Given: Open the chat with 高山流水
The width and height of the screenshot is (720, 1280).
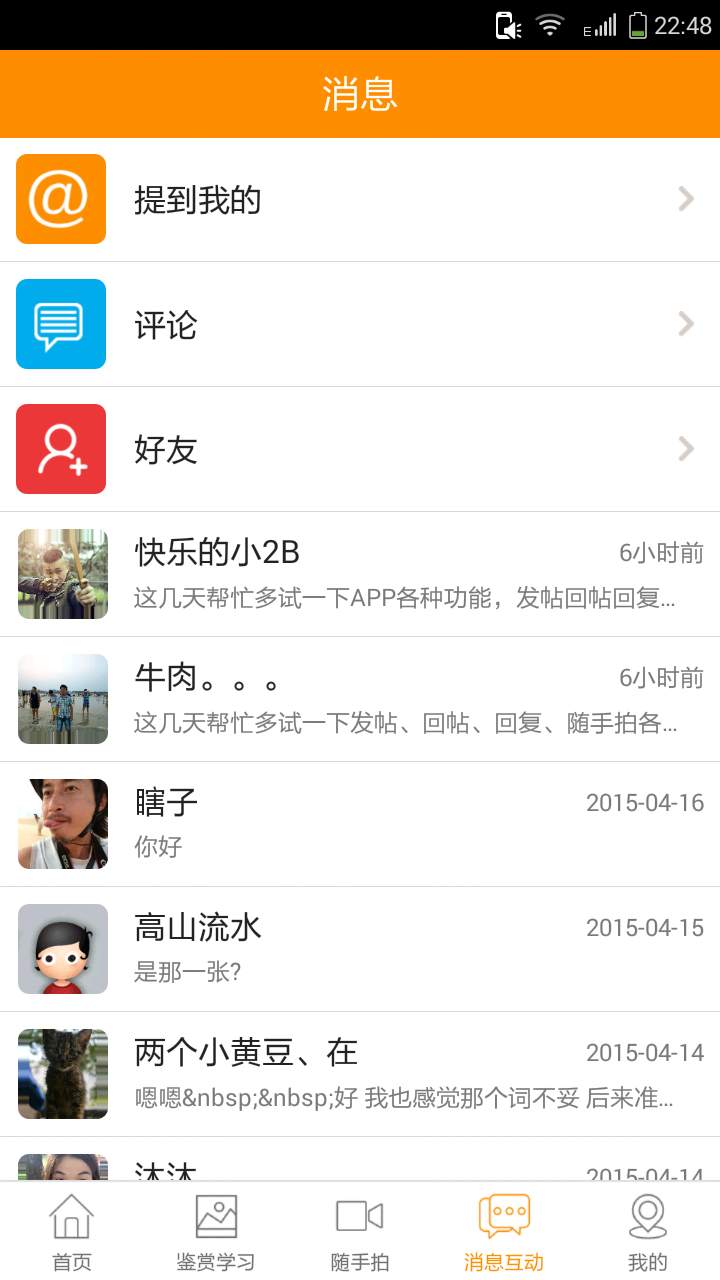Looking at the screenshot, I should [360, 950].
